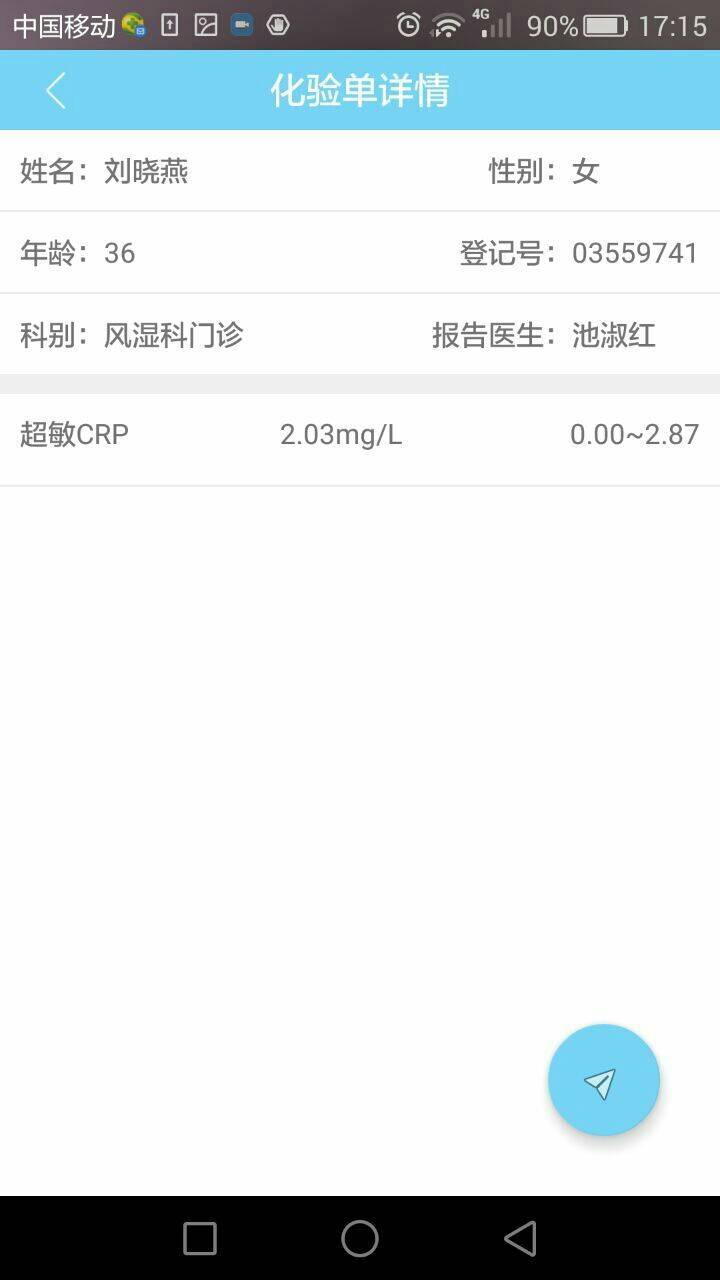Open the recent apps overview
This screenshot has width=720, height=1280.
pyautogui.click(x=200, y=1238)
